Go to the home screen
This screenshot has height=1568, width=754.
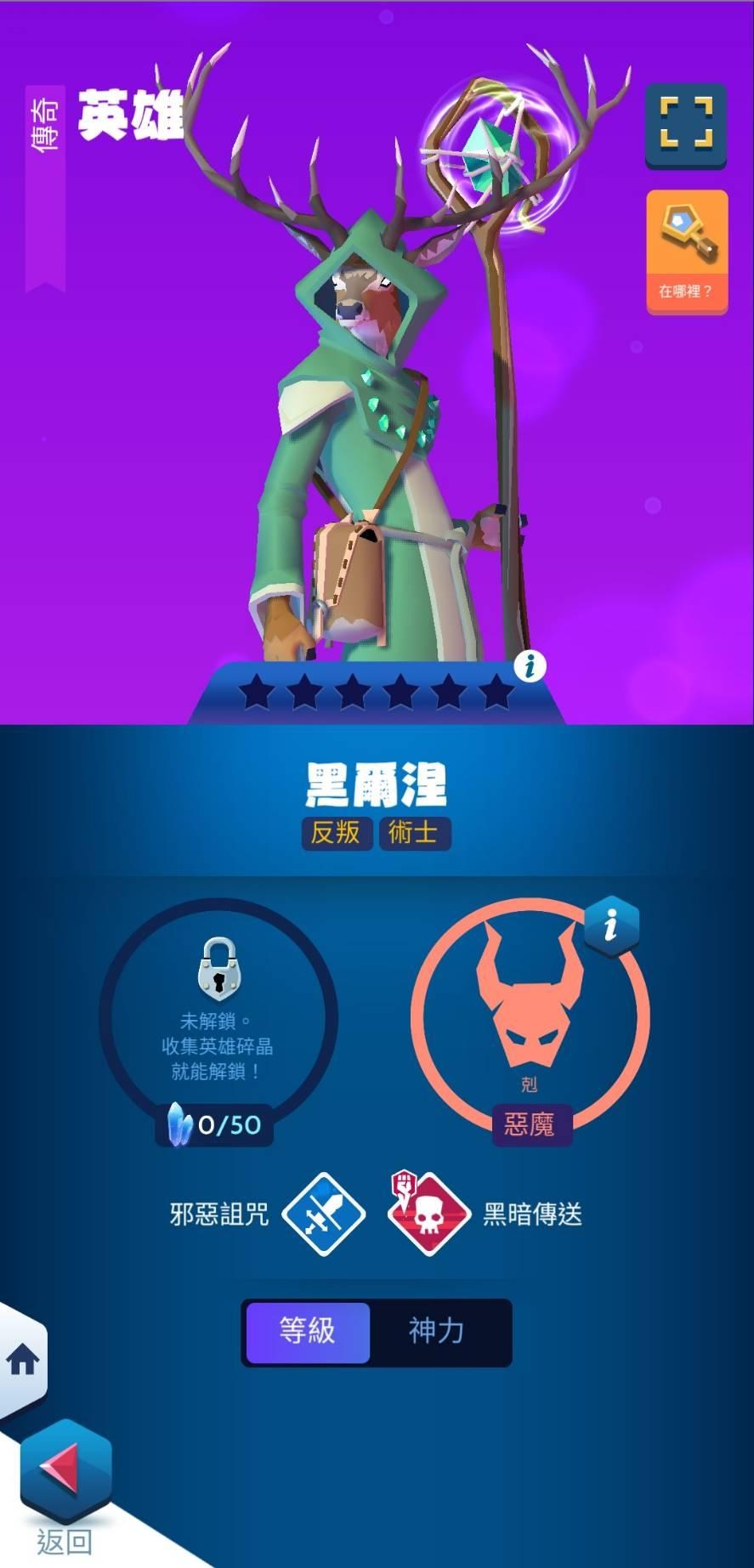pyautogui.click(x=23, y=1360)
